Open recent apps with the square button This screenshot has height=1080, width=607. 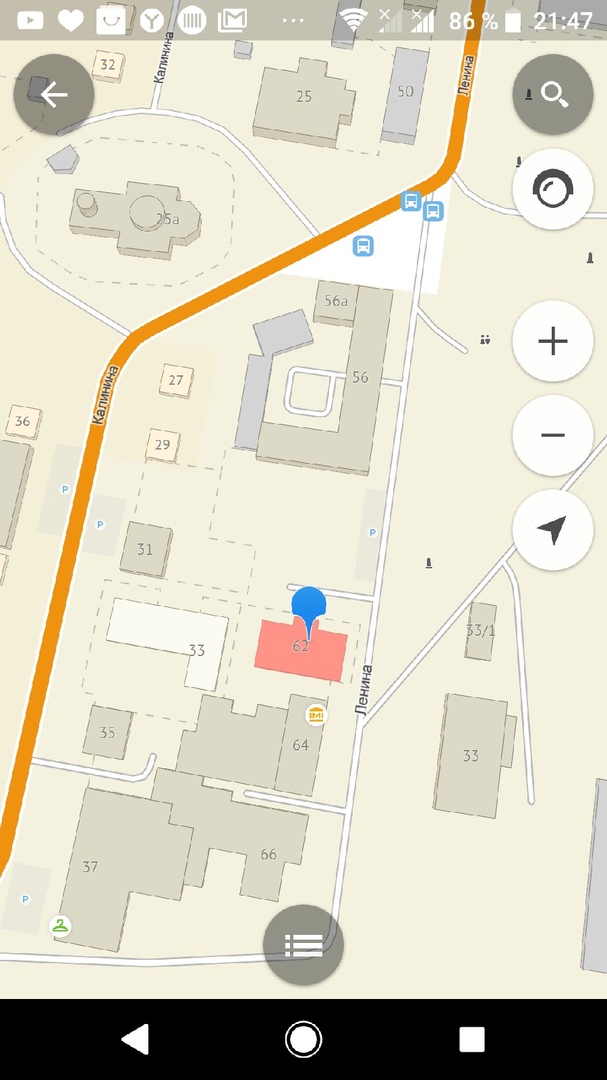472,1040
